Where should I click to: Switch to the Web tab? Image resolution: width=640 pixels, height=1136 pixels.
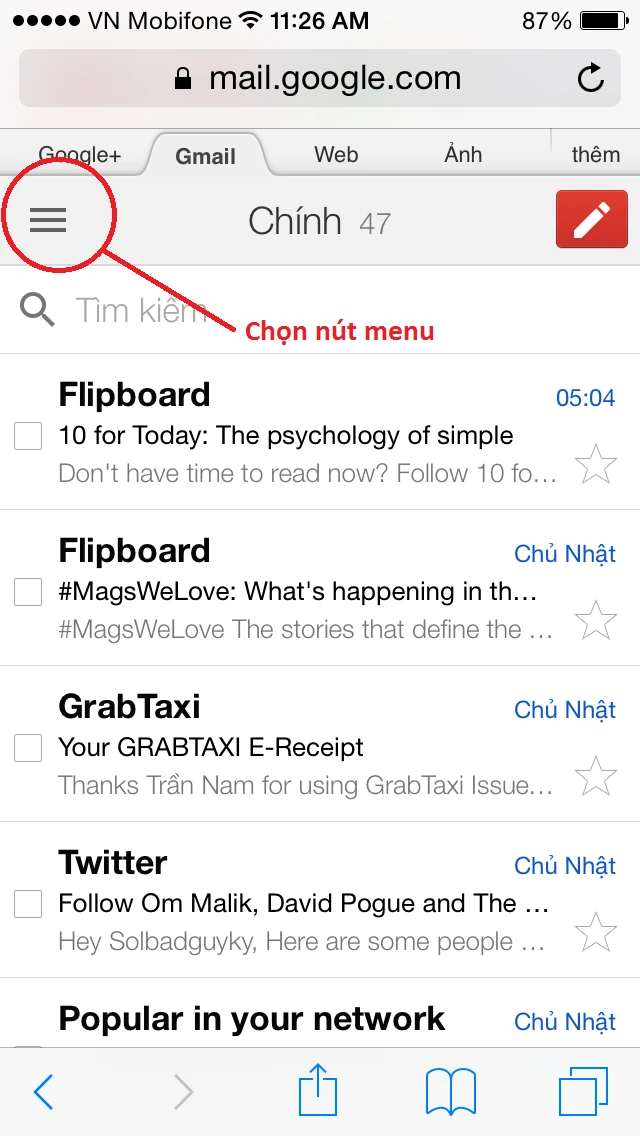[336, 155]
